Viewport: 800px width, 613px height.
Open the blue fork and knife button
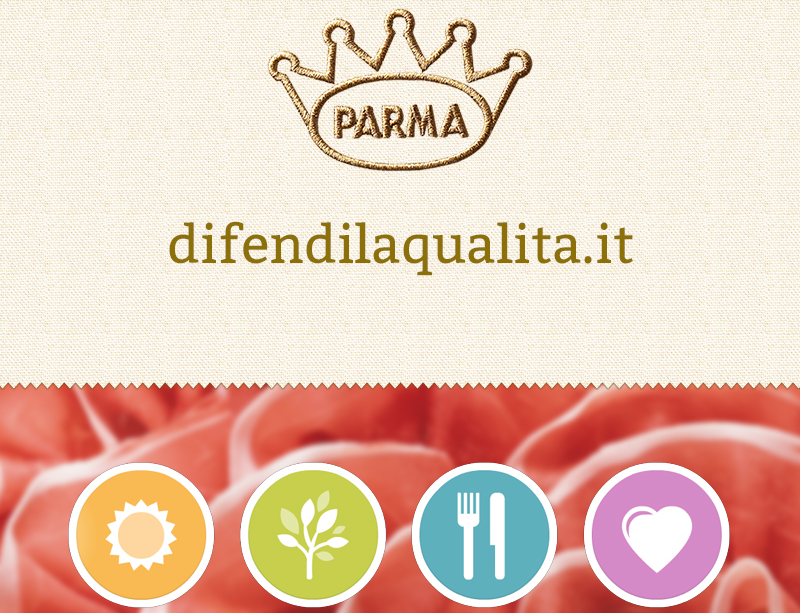(x=485, y=535)
